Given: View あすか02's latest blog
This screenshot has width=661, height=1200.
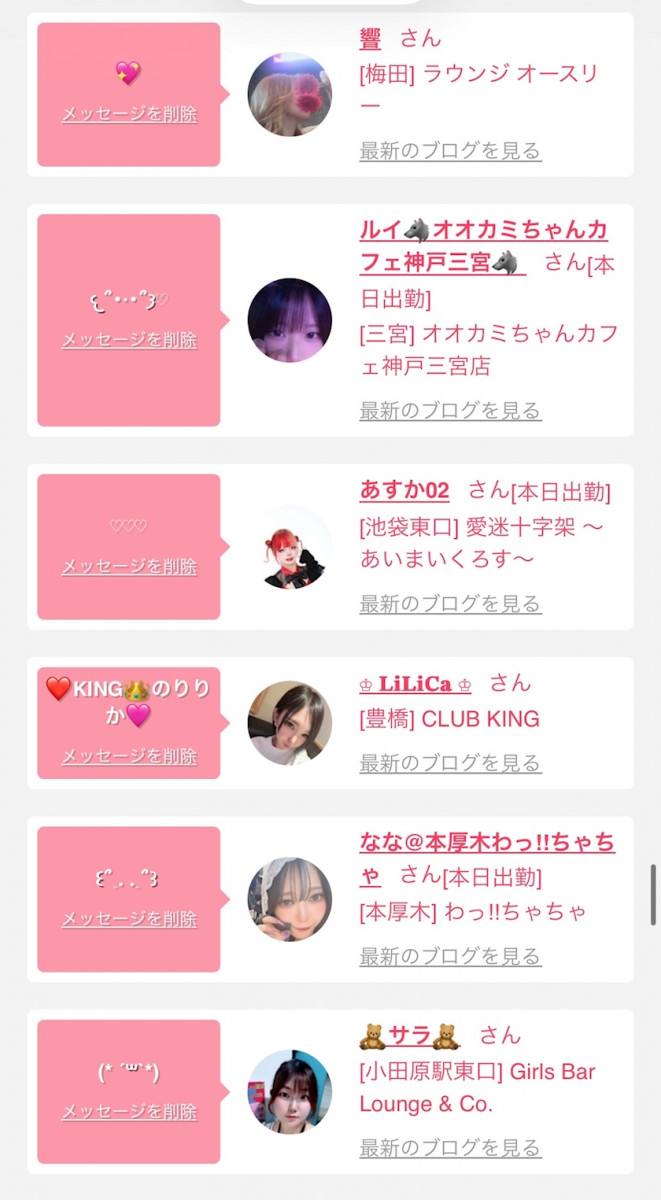Looking at the screenshot, I should point(450,603).
